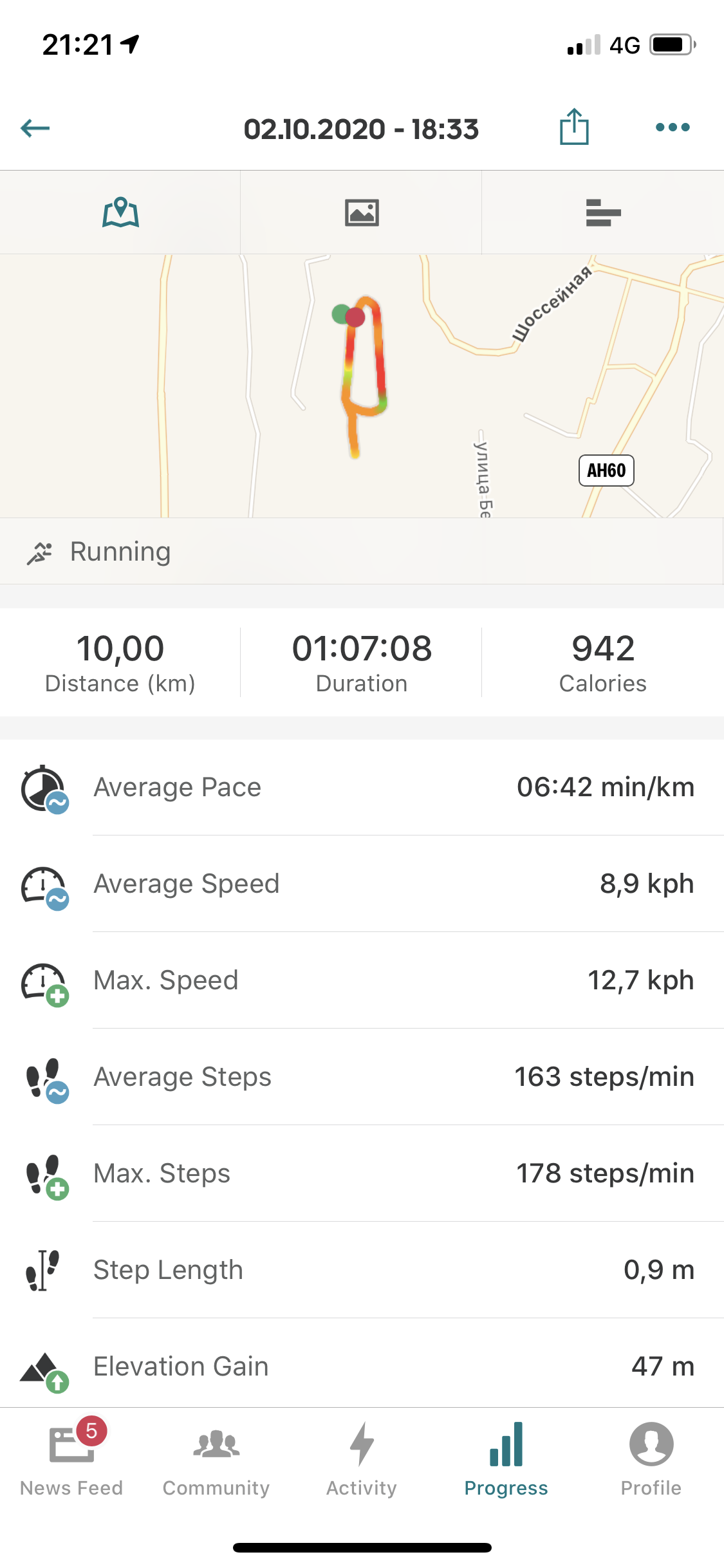Switch to the Activity tab

pyautogui.click(x=362, y=1459)
